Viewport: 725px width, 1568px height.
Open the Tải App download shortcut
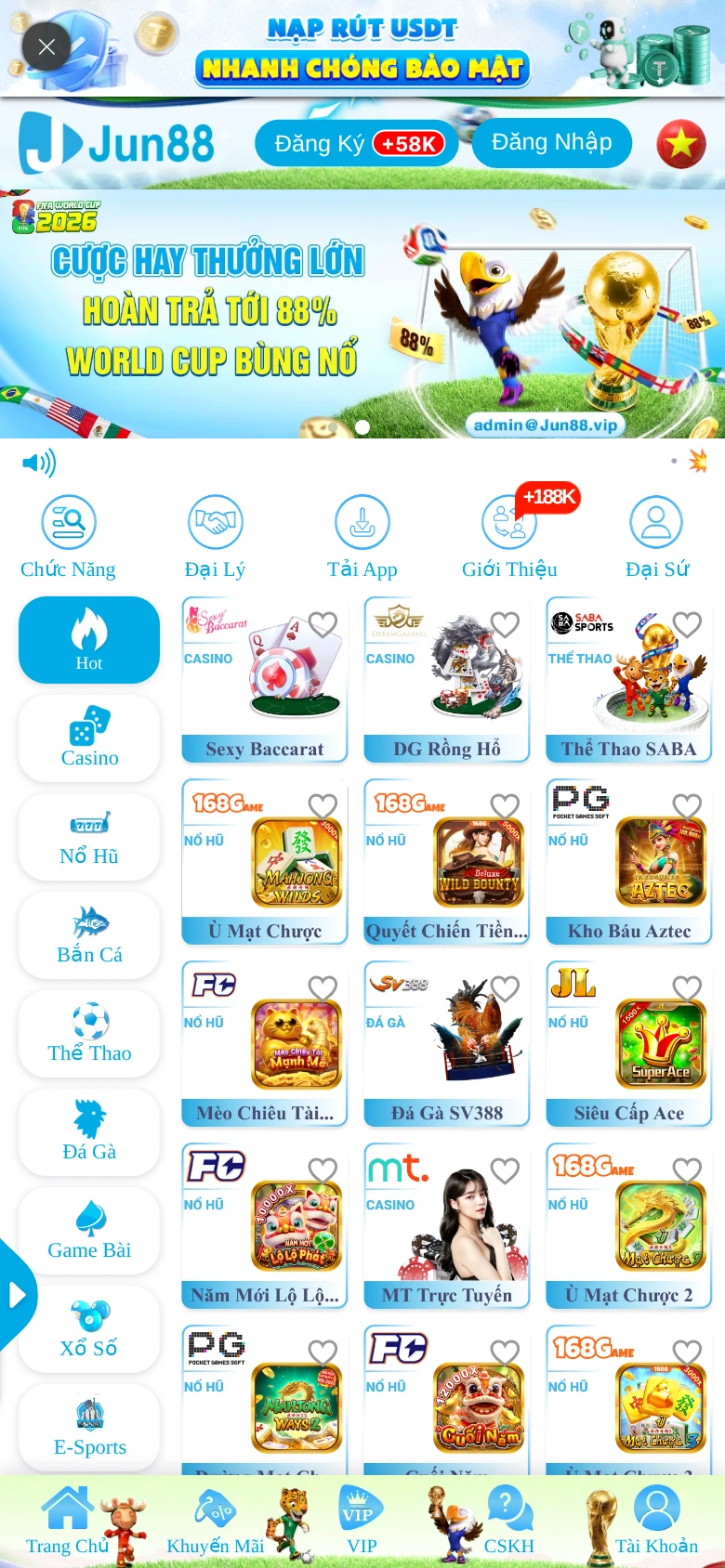tap(362, 538)
